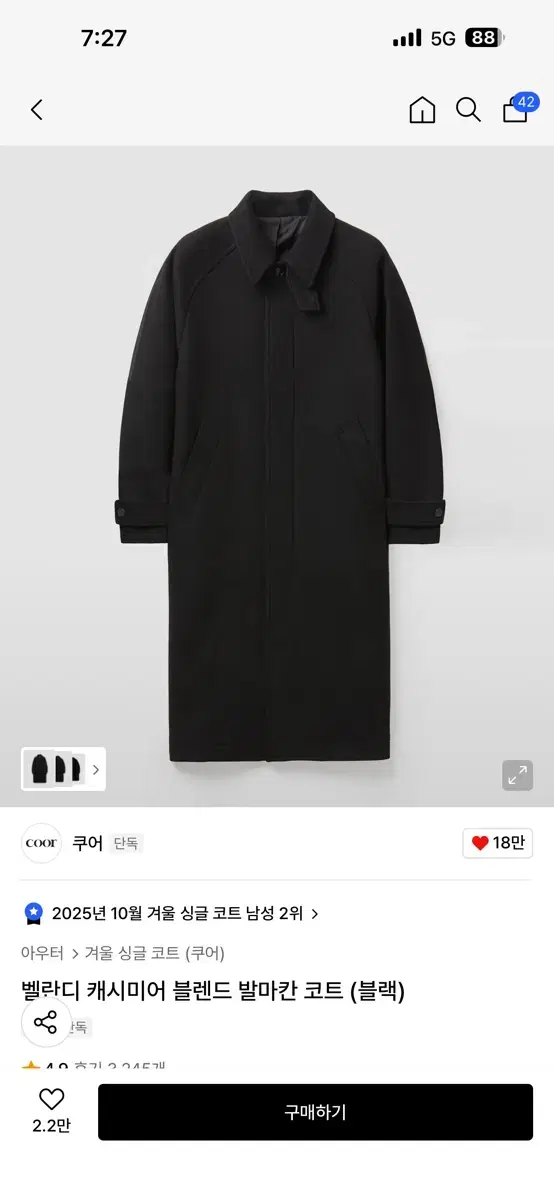
Task: Open the 쿠어 brand page
Action: pyautogui.click(x=86, y=843)
